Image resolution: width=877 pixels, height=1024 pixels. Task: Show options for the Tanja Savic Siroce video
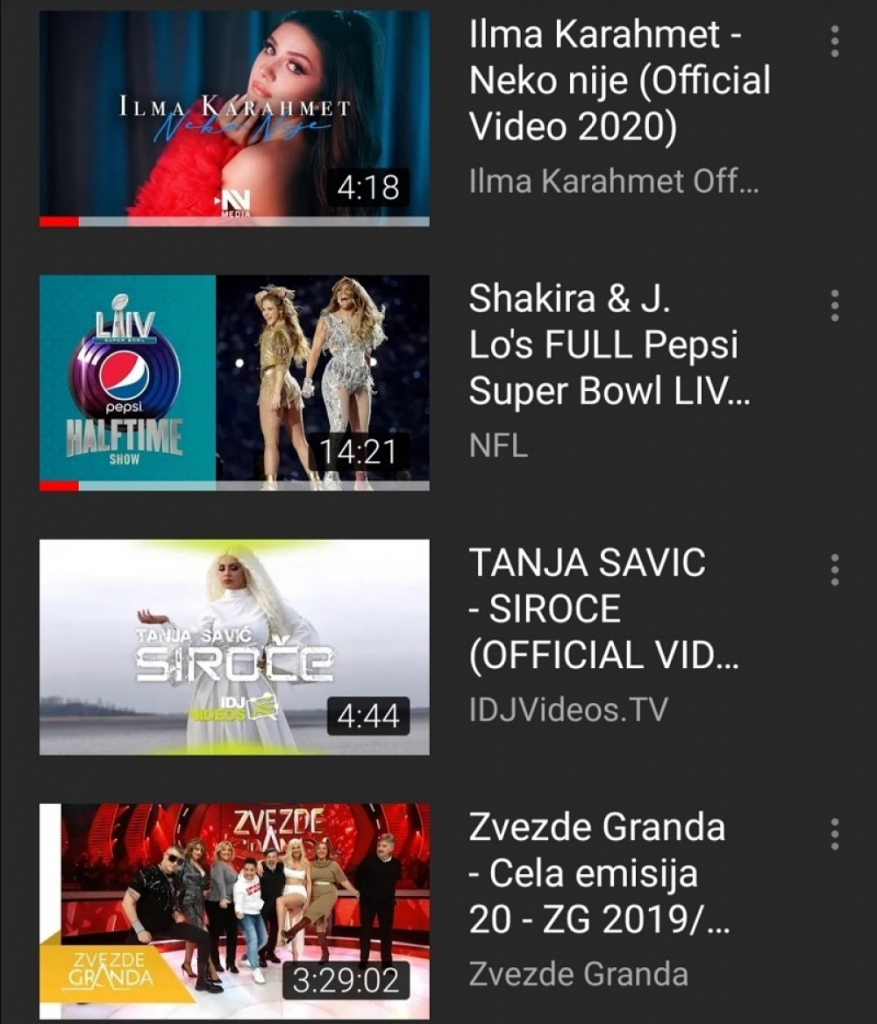click(x=834, y=569)
